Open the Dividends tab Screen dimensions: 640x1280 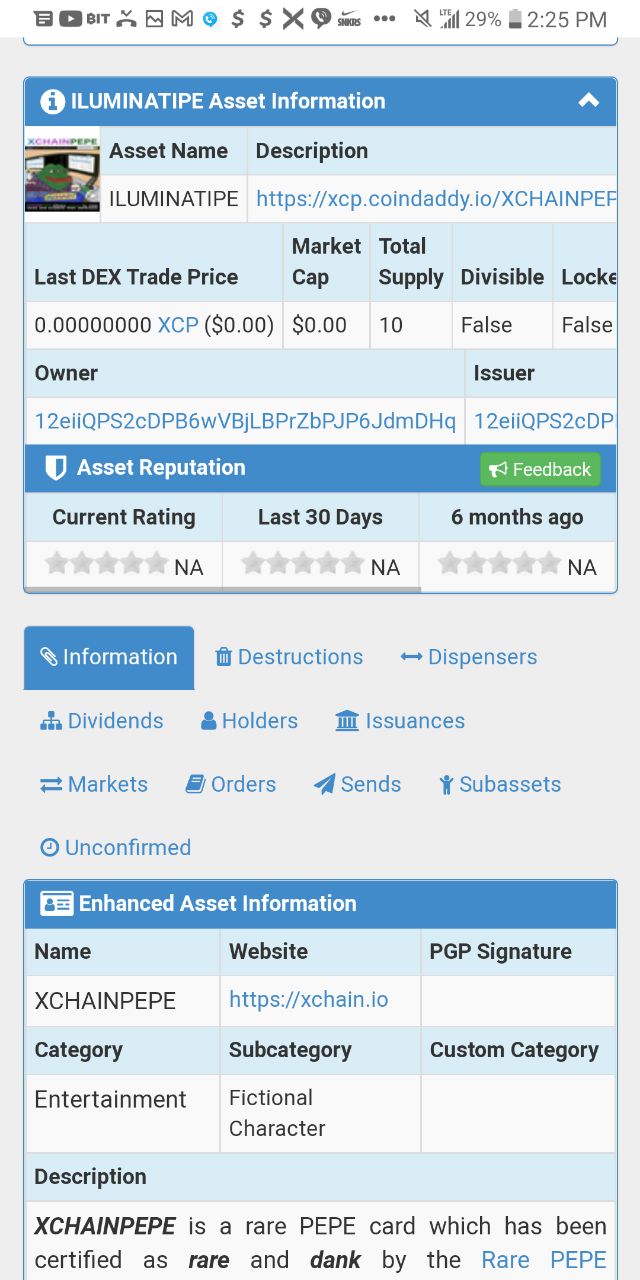tap(102, 721)
